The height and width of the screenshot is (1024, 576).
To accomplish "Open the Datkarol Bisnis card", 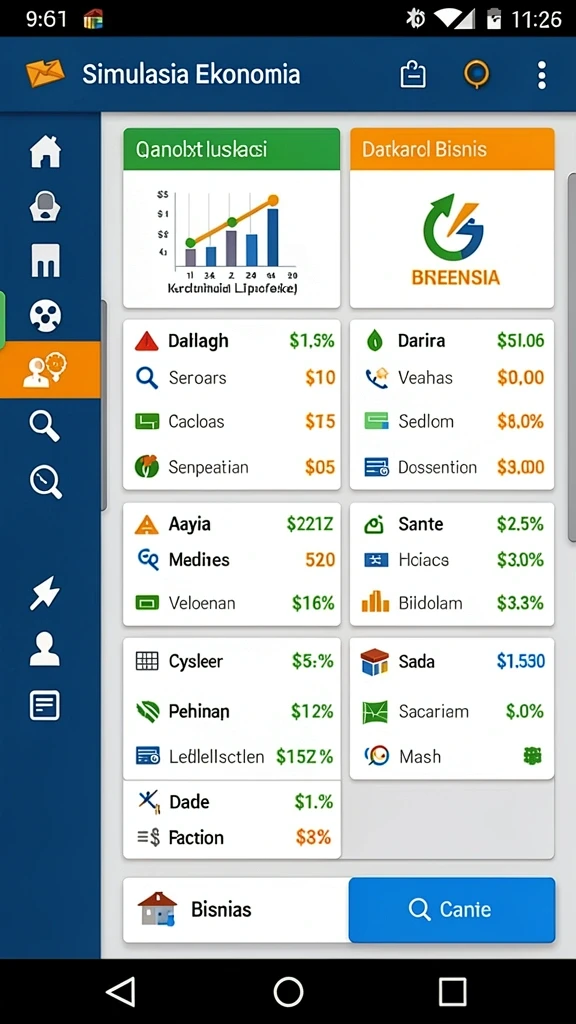I will (452, 218).
